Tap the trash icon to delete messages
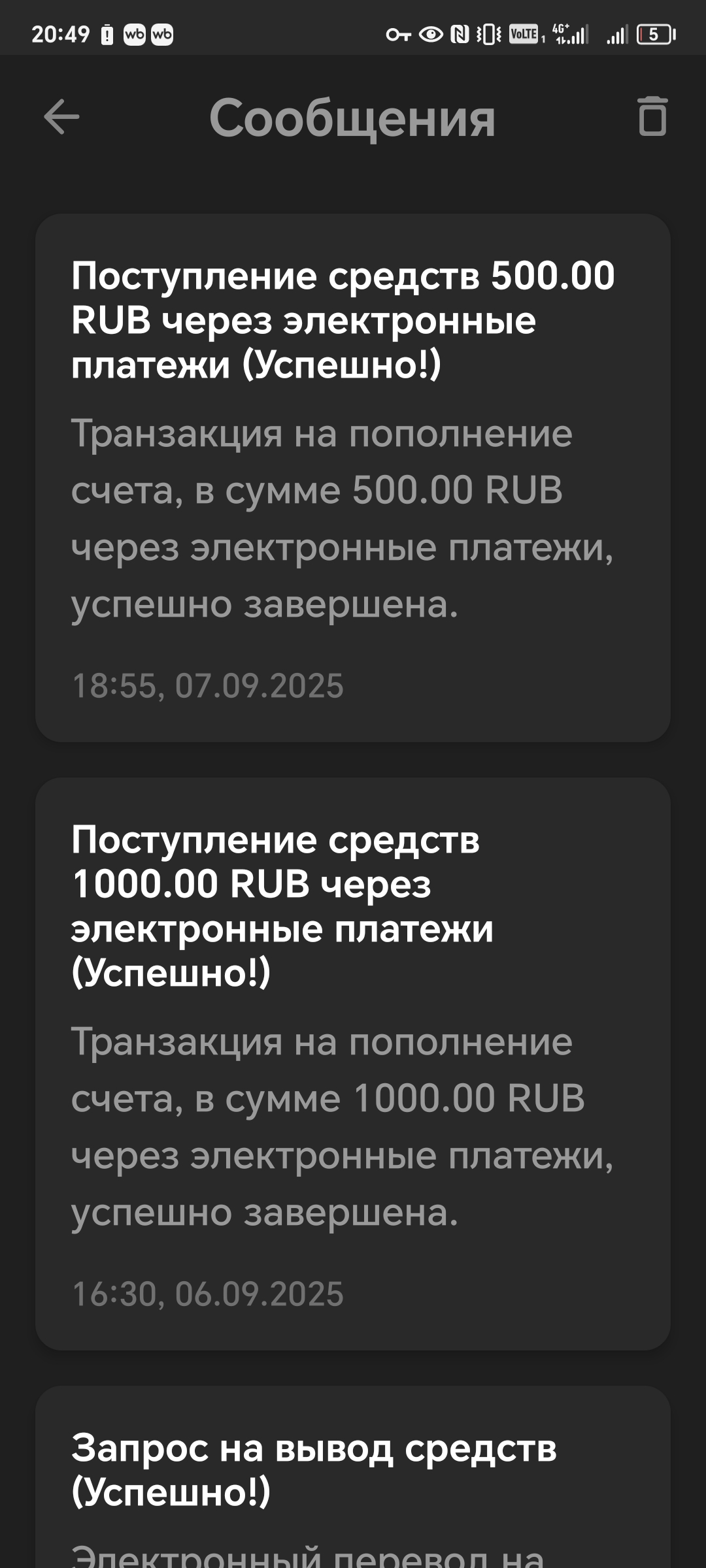The image size is (706, 1568). coord(652,117)
